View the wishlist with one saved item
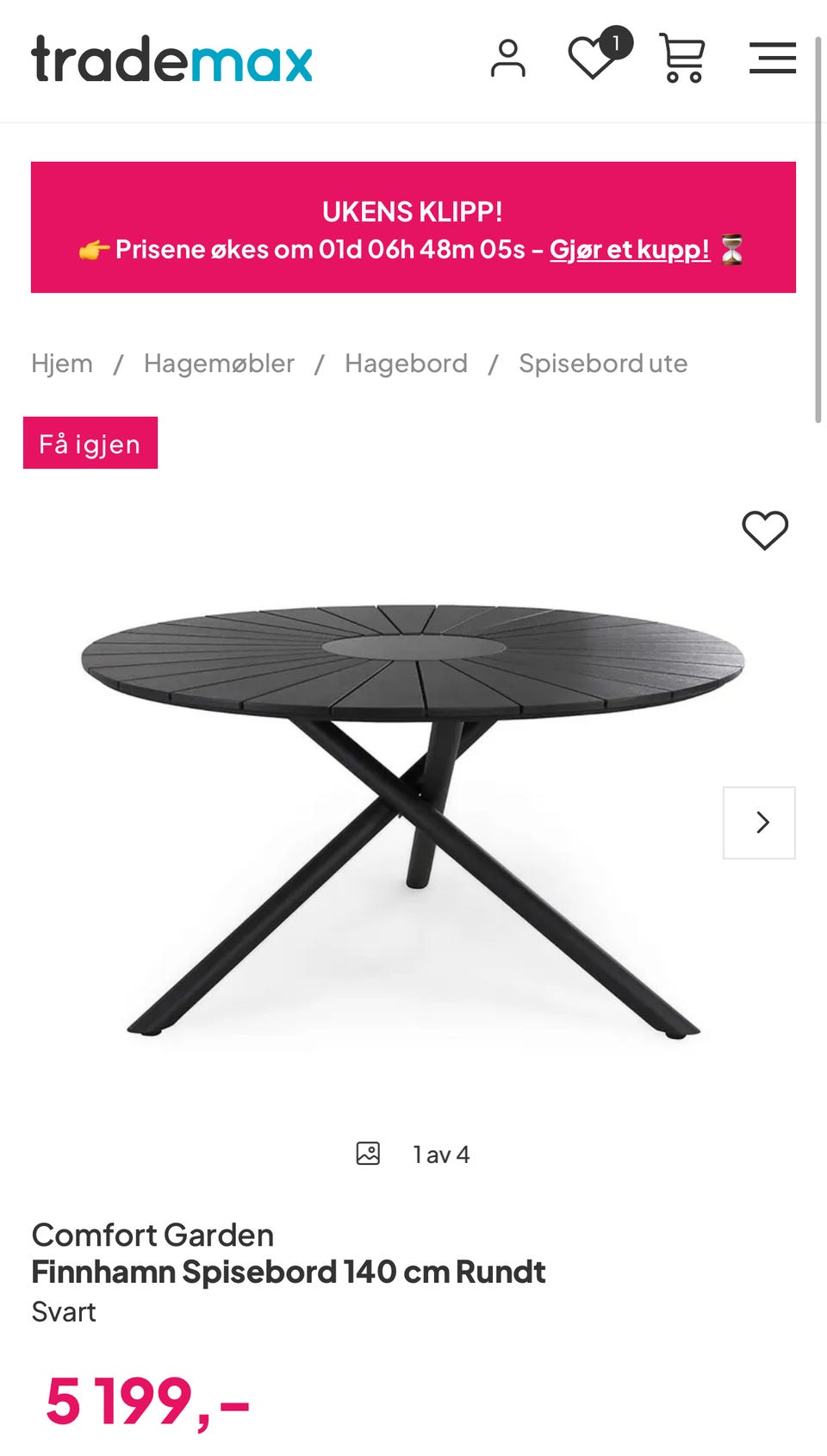Image resolution: width=827 pixels, height=1456 pixels. click(594, 58)
